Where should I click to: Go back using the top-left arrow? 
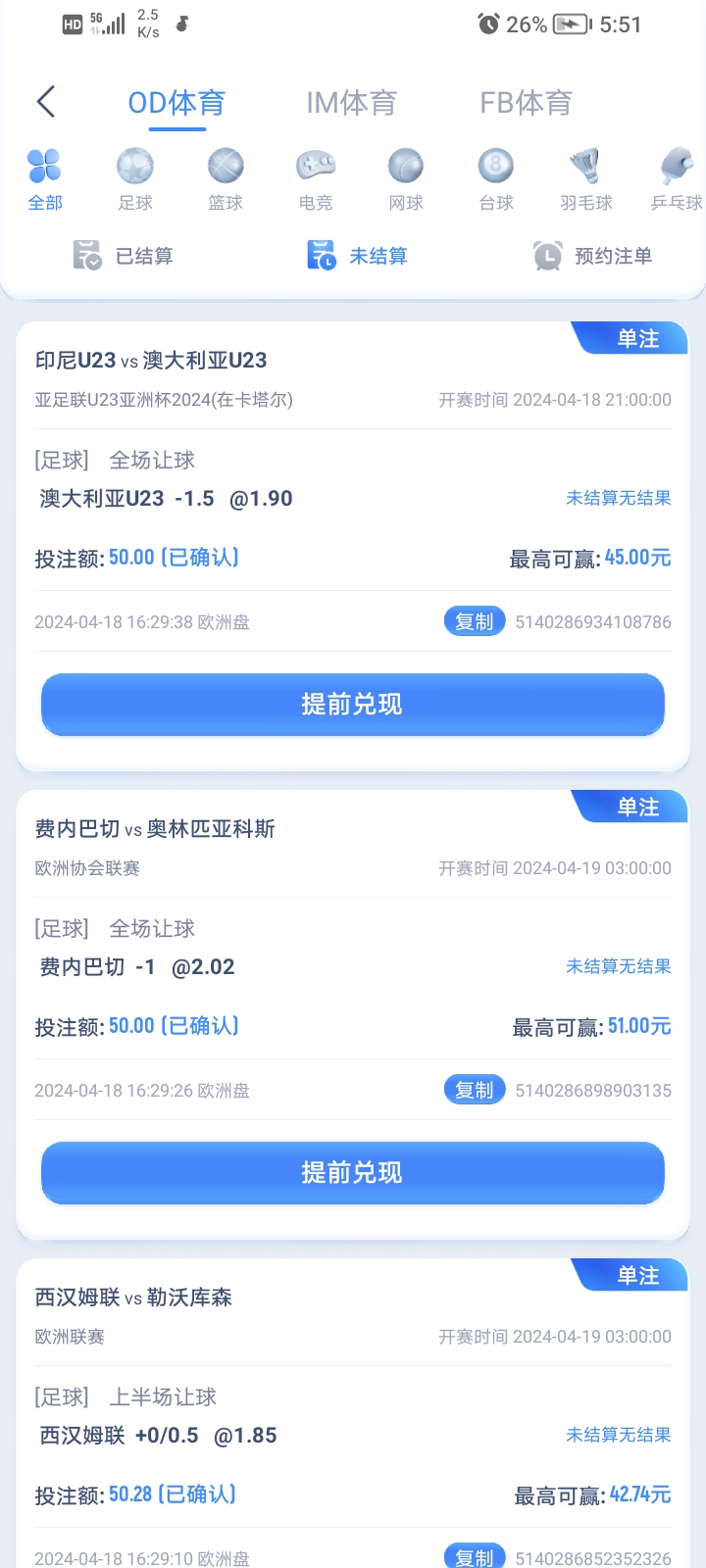(x=45, y=102)
